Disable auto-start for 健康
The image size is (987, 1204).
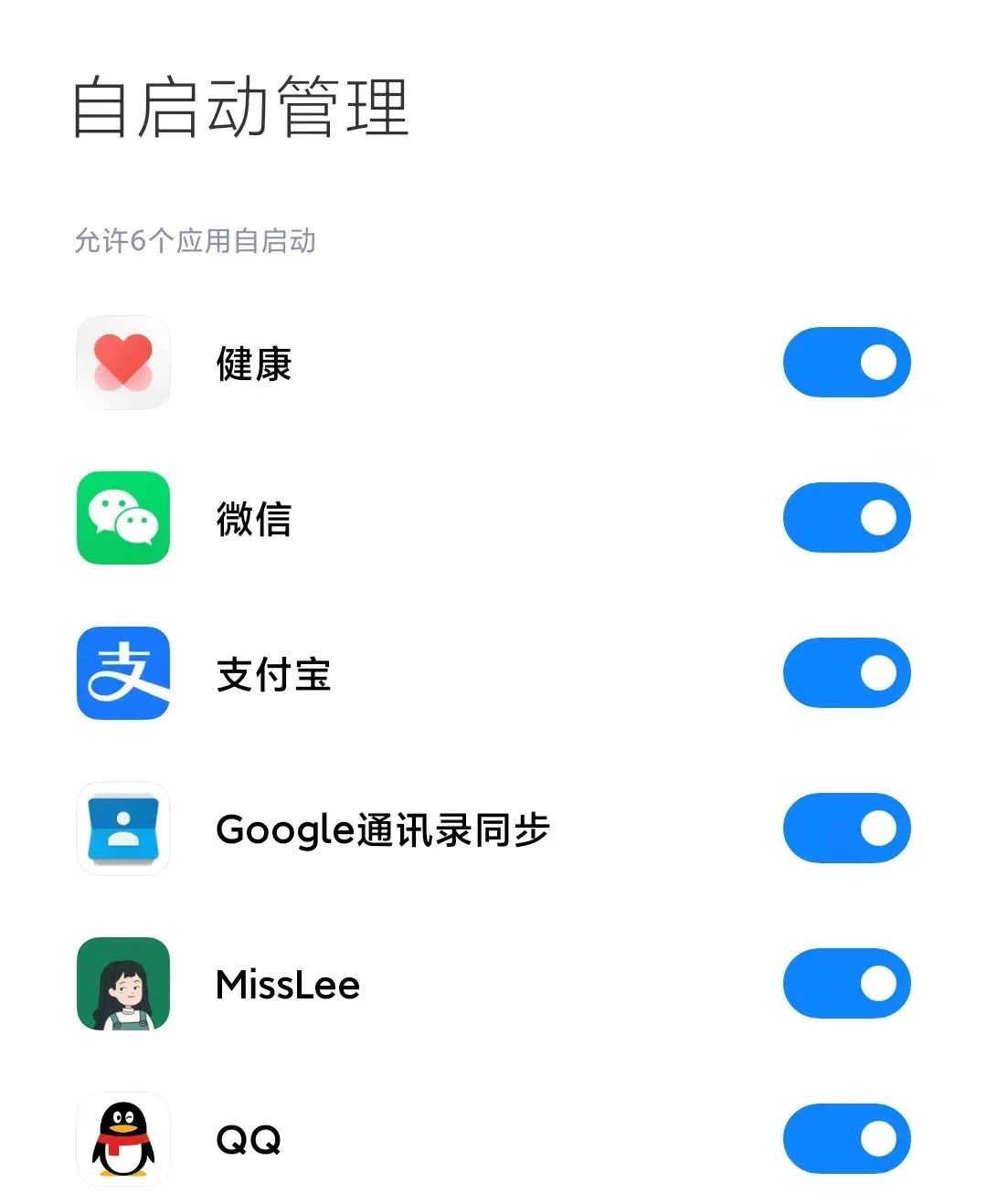tap(846, 363)
